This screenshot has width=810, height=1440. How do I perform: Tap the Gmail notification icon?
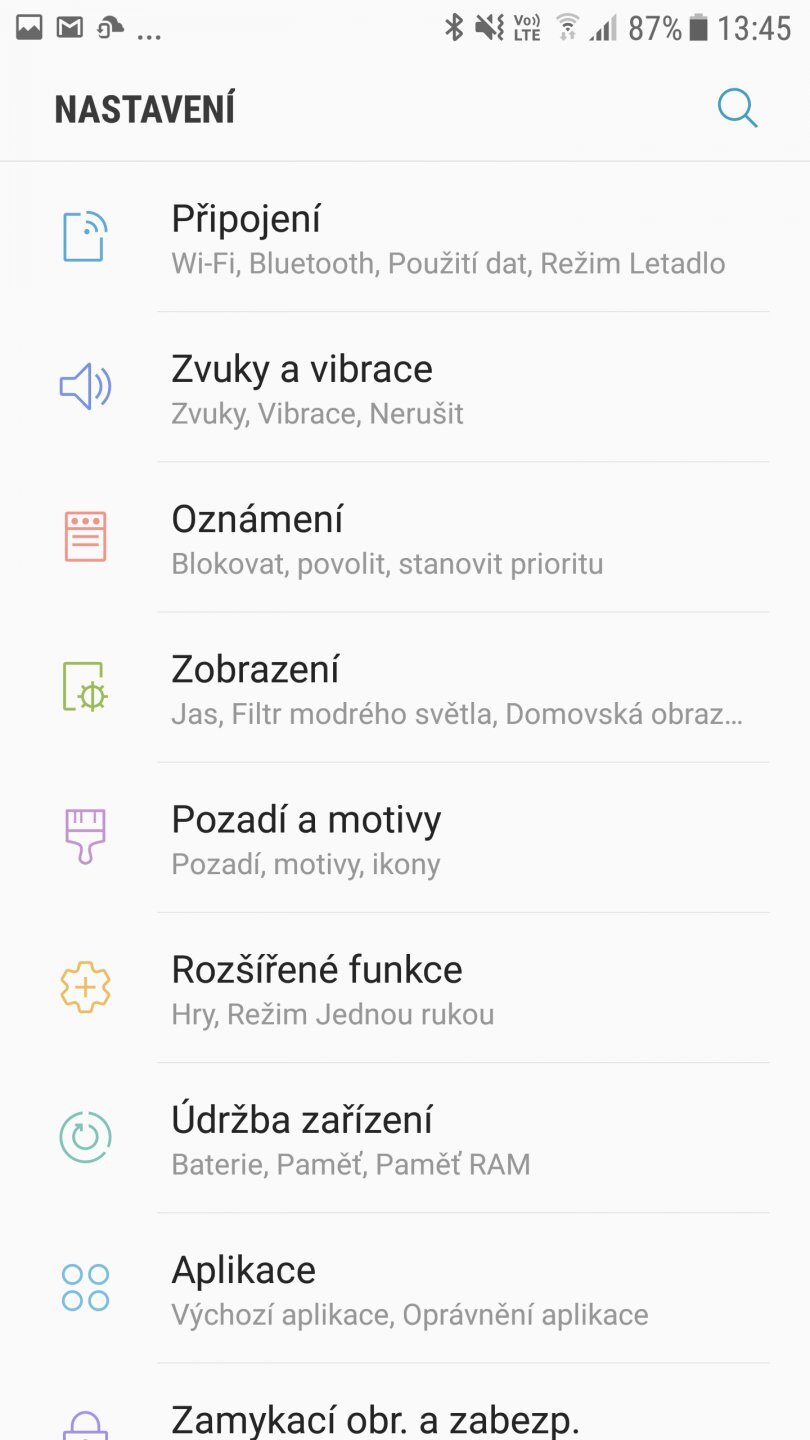[68, 27]
